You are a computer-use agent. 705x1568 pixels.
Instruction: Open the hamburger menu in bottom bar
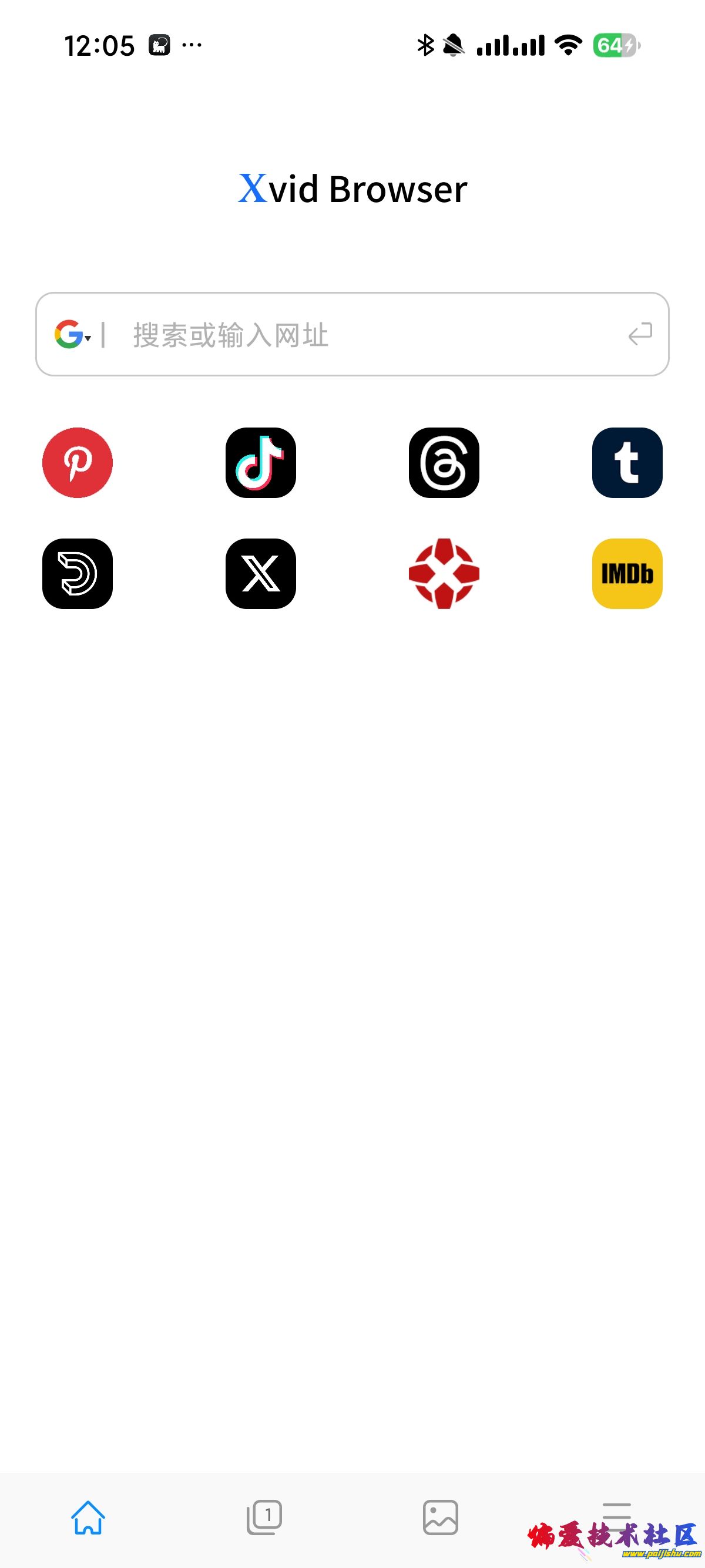click(617, 1517)
